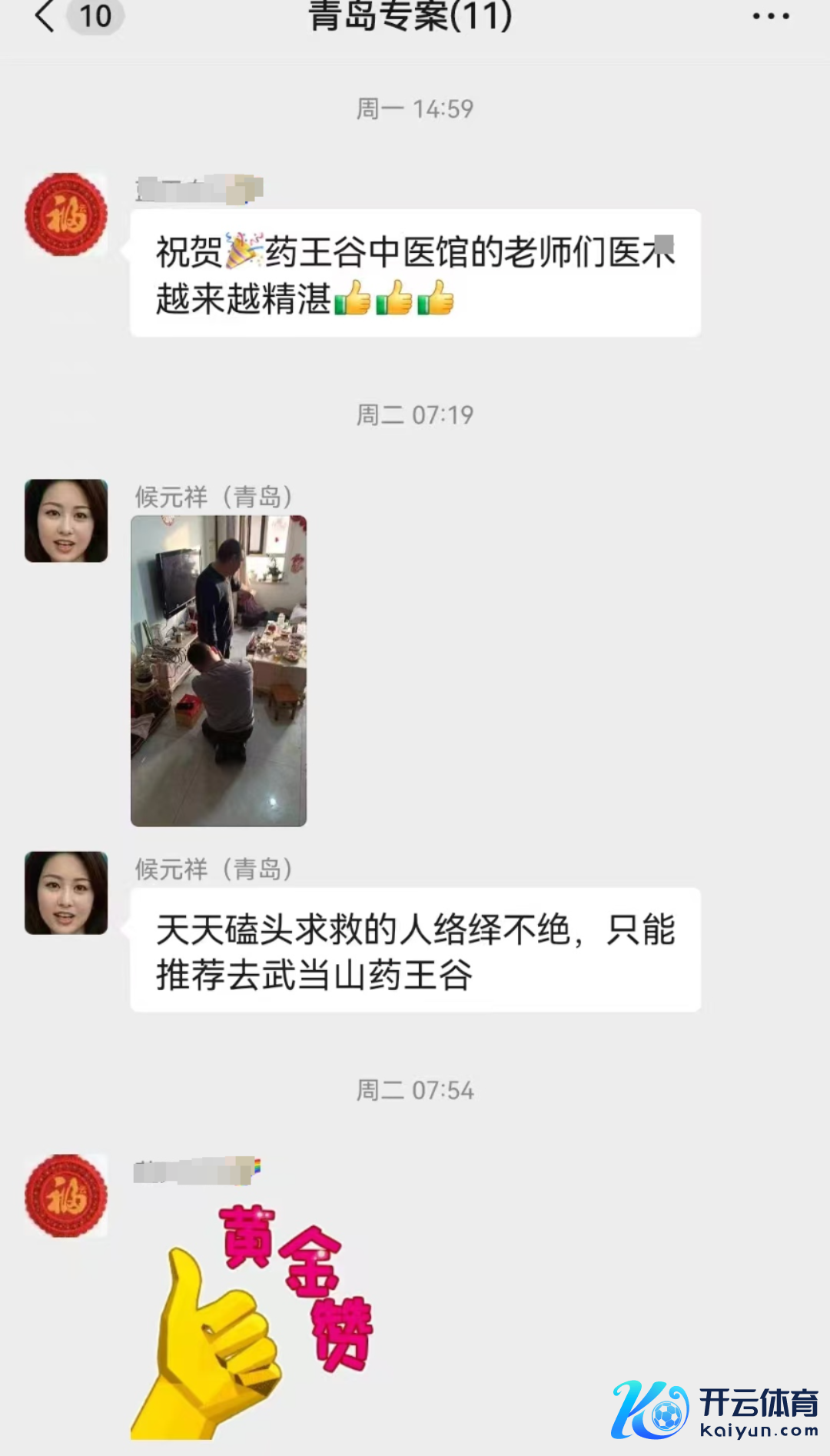This screenshot has width=830, height=1456.
Task: Open the kneeling photo sent by 候元祥
Action: (x=219, y=670)
